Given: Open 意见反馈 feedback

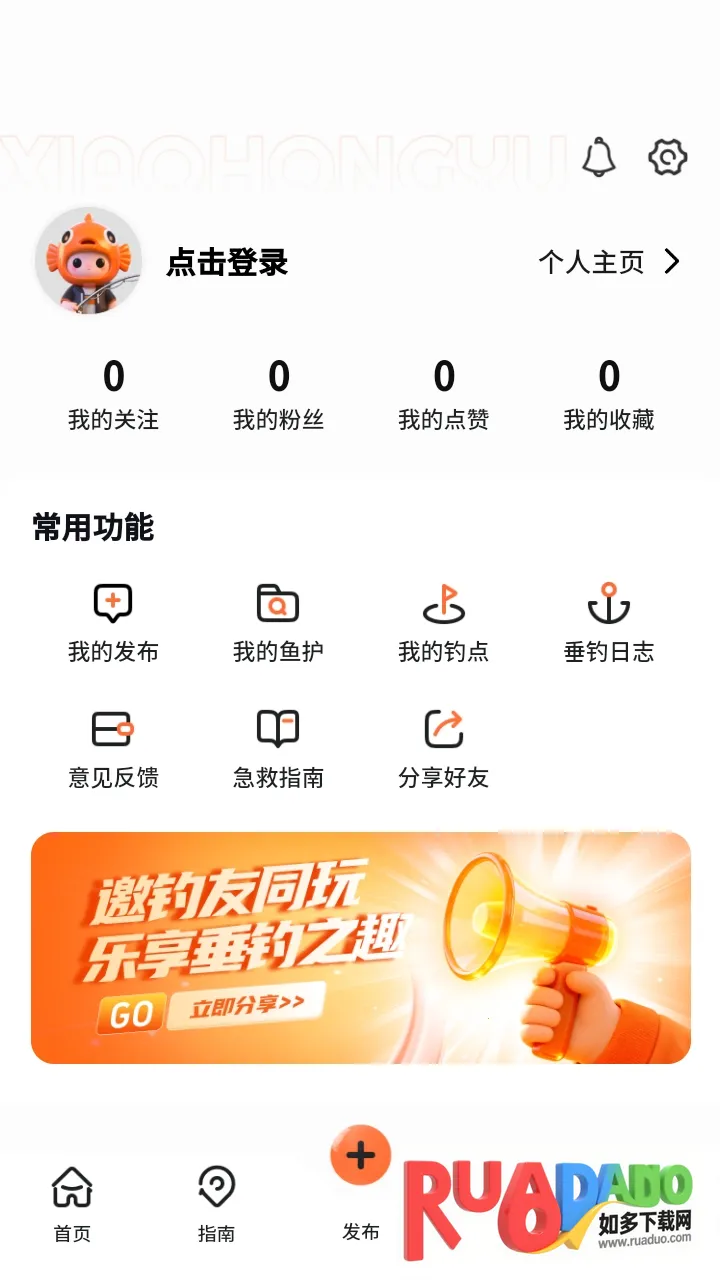Looking at the screenshot, I should click(113, 750).
